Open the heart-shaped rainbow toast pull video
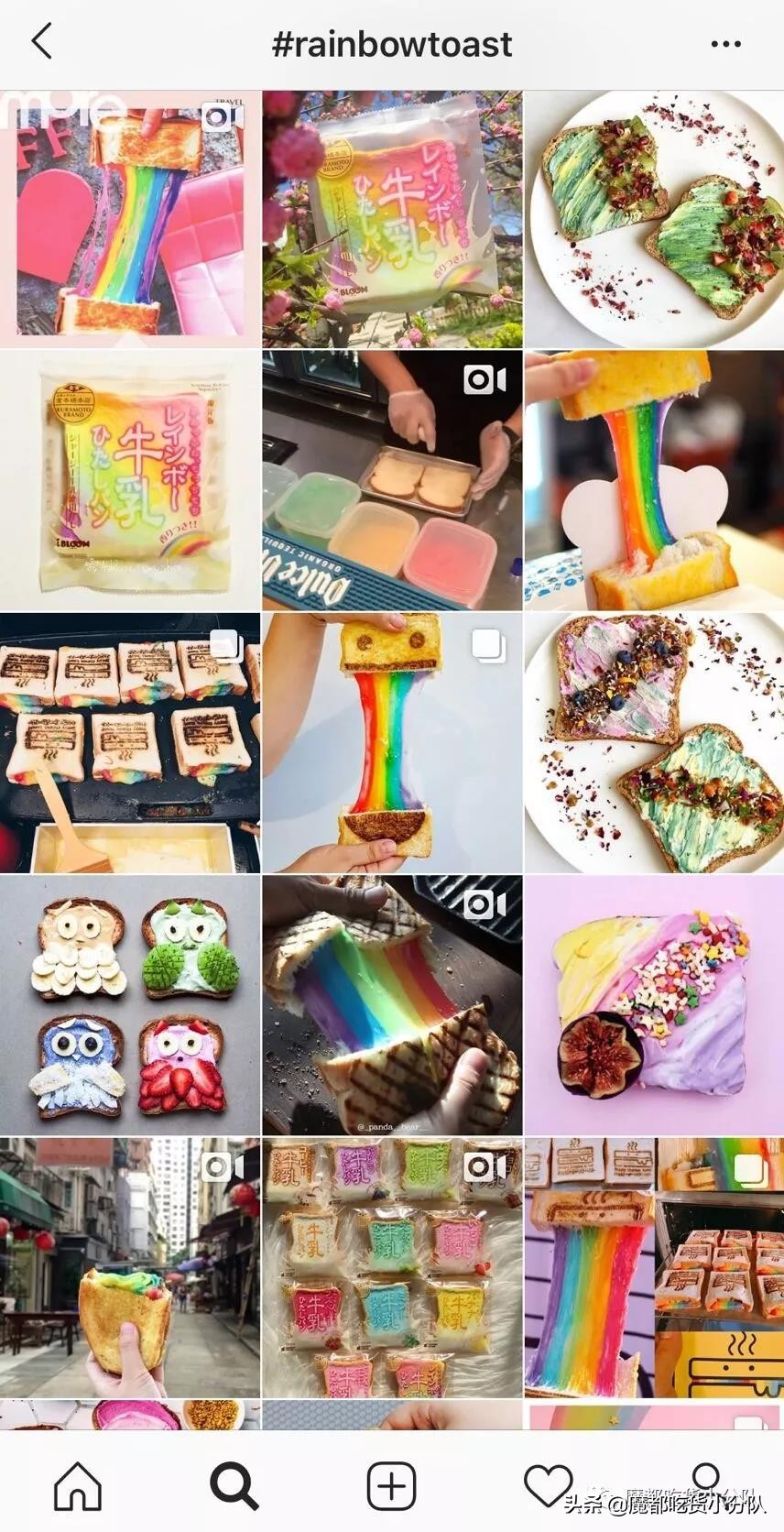 (x=129, y=219)
